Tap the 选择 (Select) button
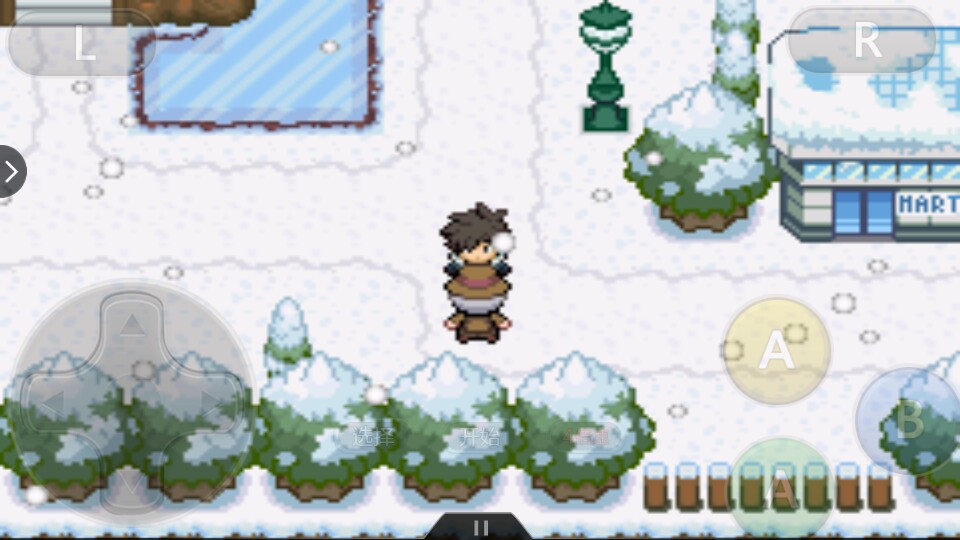The width and height of the screenshot is (960, 540). coord(373,436)
